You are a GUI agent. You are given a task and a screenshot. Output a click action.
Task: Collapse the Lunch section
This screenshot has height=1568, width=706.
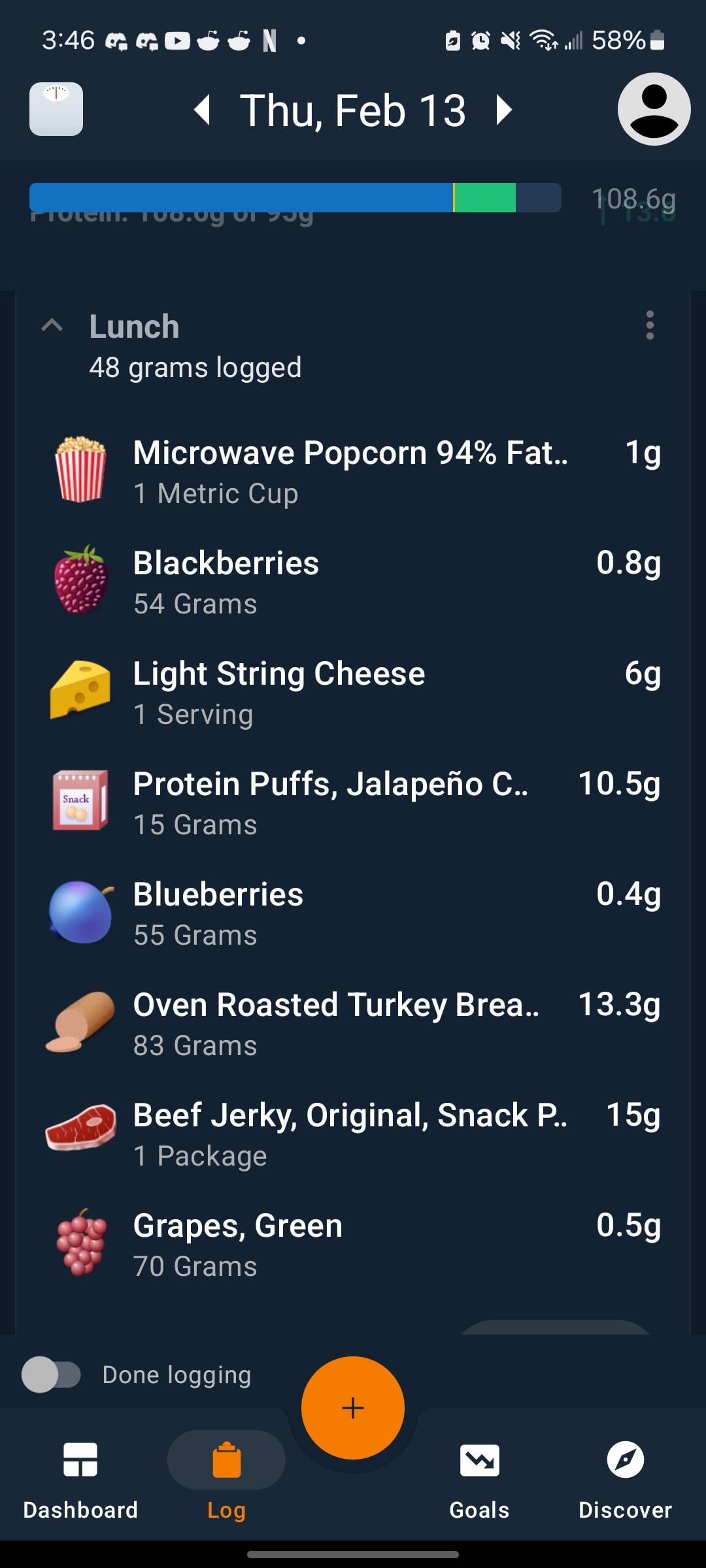click(52, 325)
